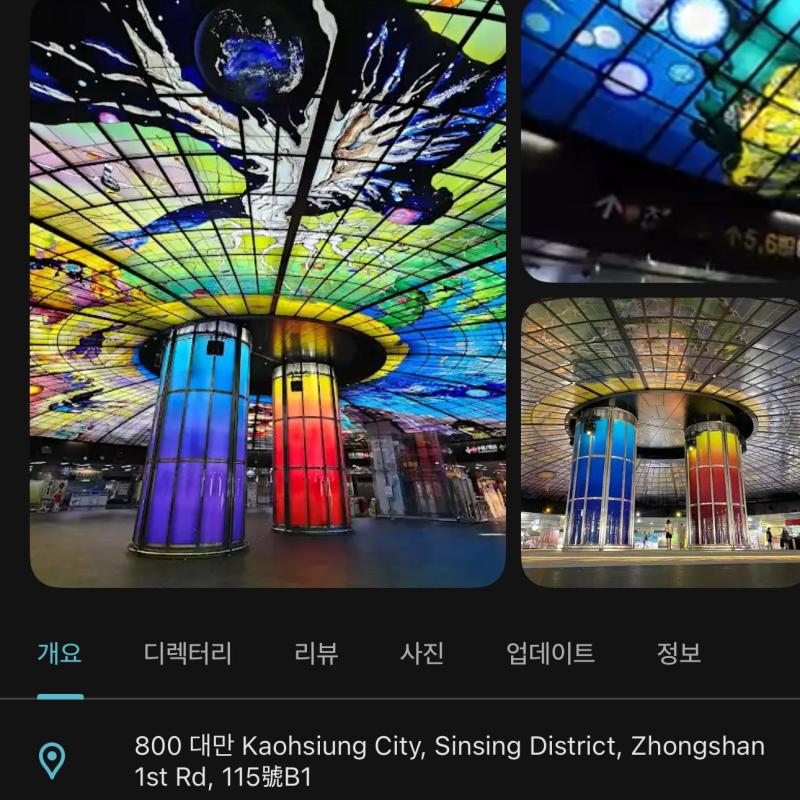The height and width of the screenshot is (800, 800).
Task: Show the 사진 tab
Action: 422,654
